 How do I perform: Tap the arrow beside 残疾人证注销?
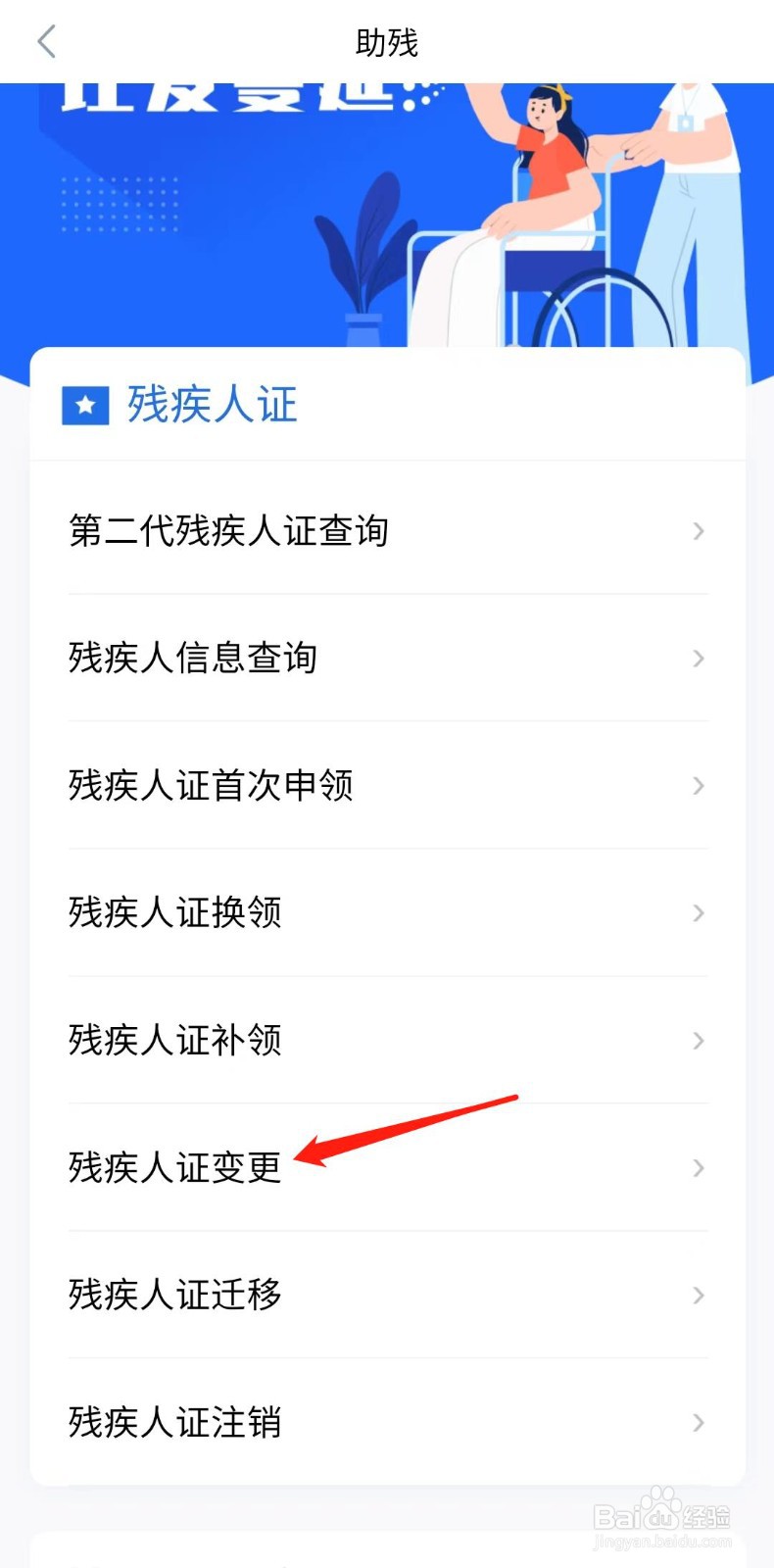(x=698, y=1422)
